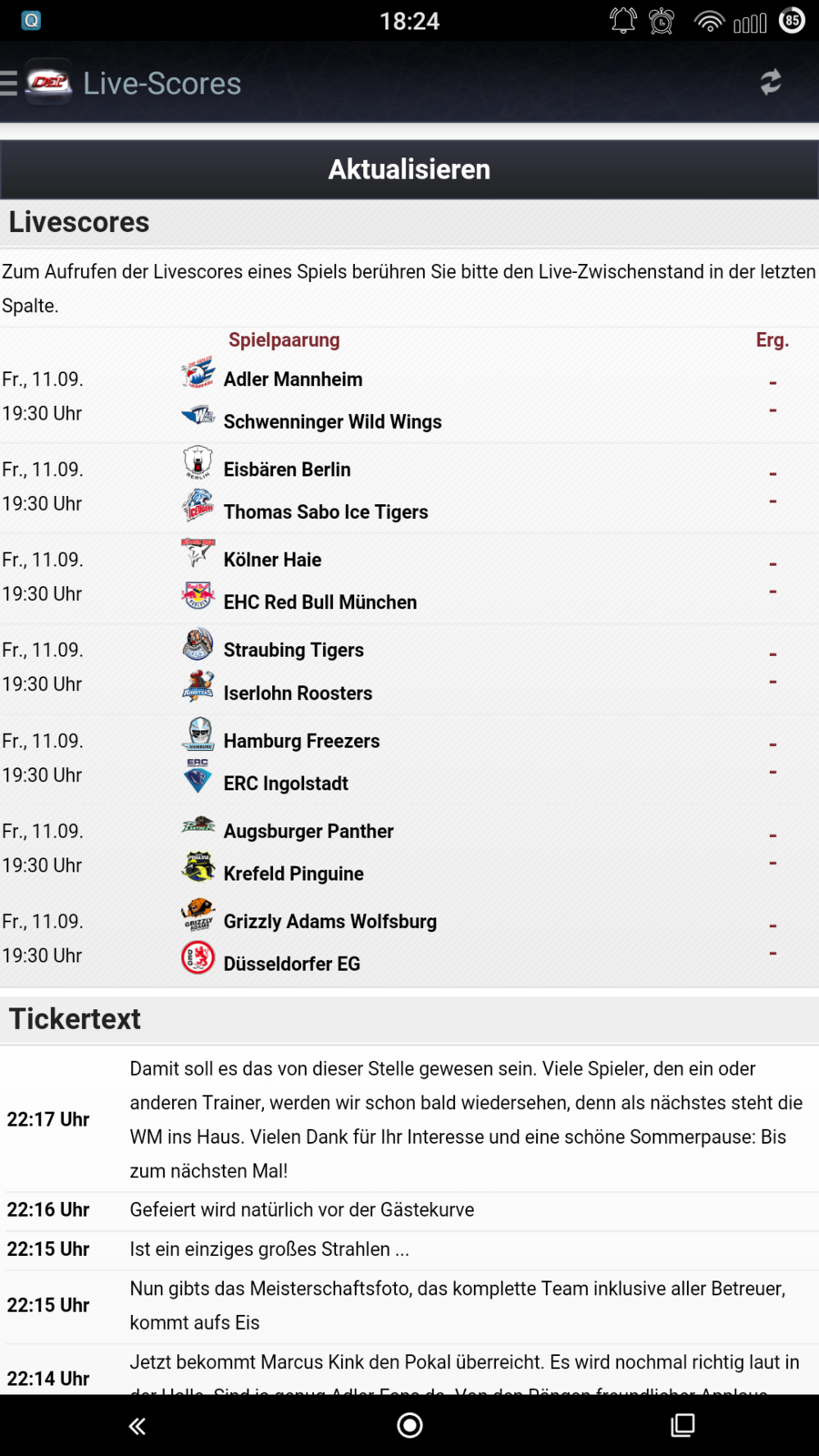The height and width of the screenshot is (1456, 819).
Task: Open live score for Hamburg Freezers match
Action: 773,758
